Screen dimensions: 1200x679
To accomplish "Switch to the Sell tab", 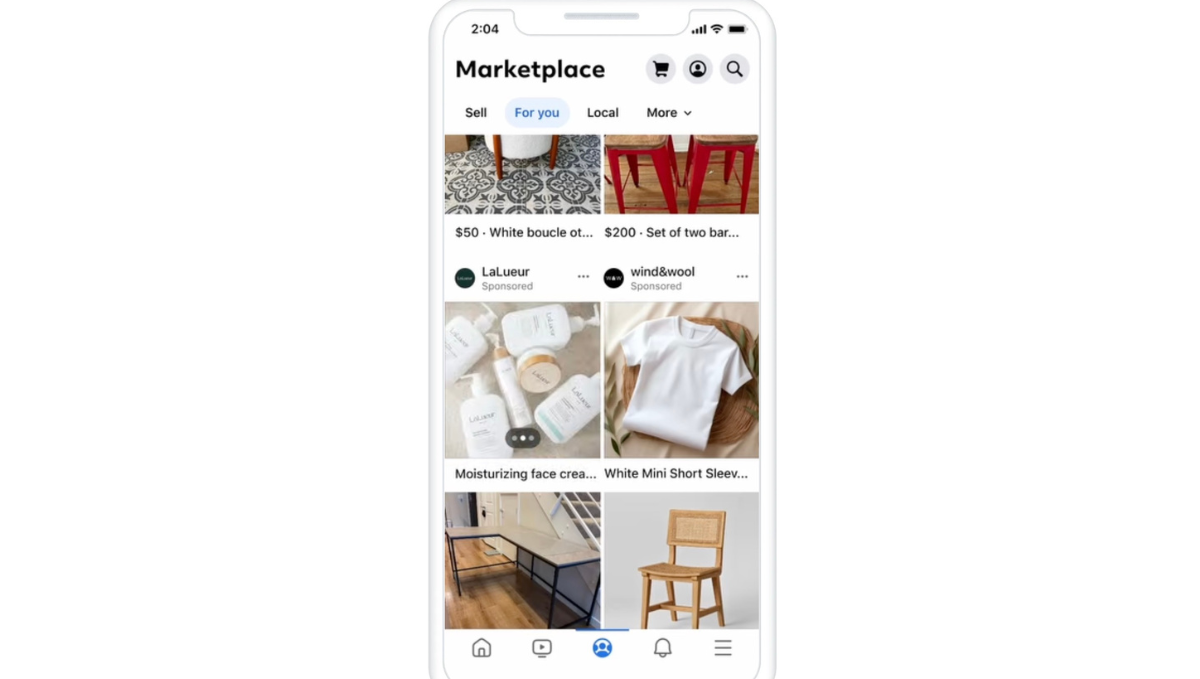I will point(476,113).
